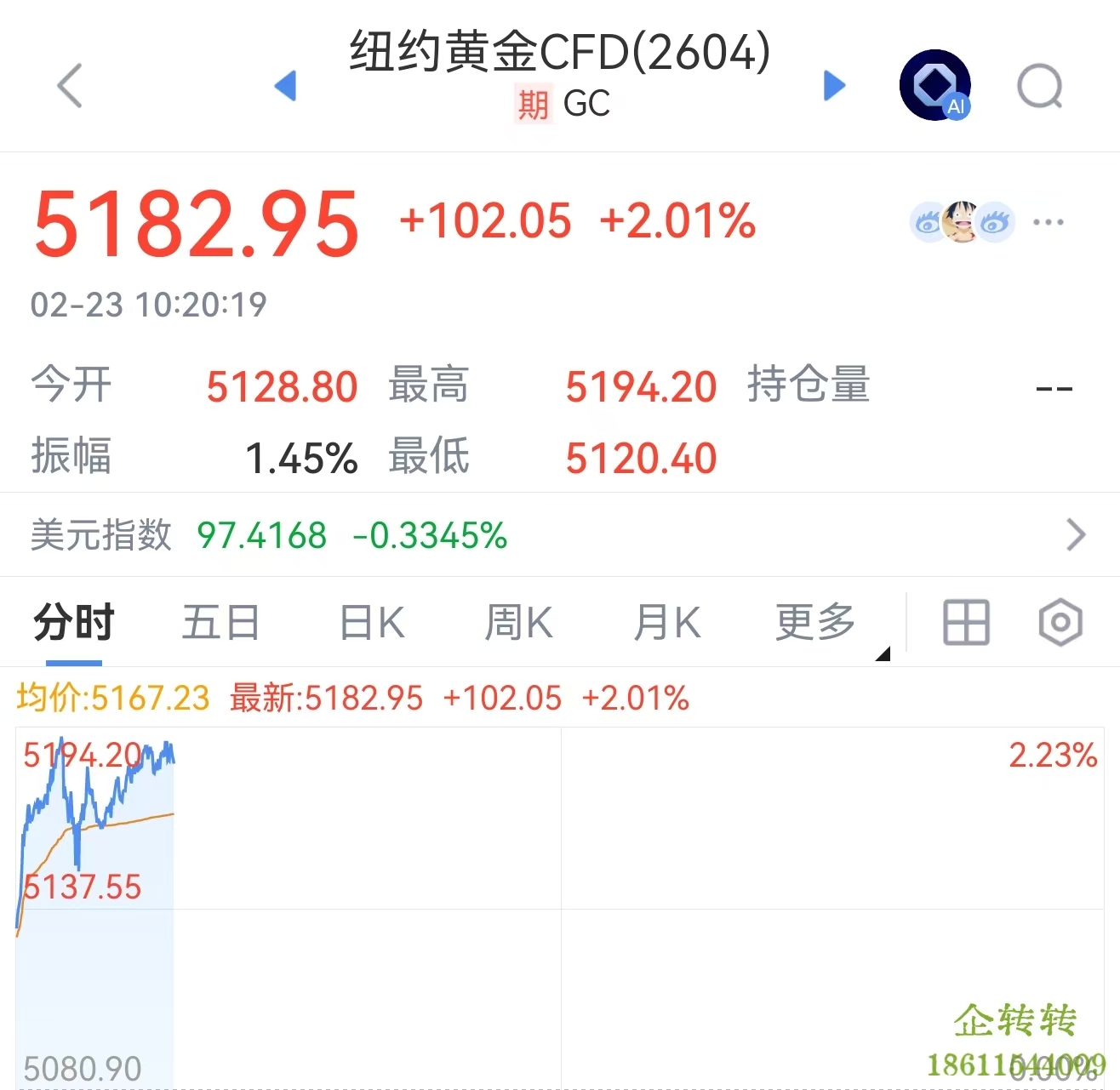Expand the 更多 chart period dropdown
Screen dimensions: 1120x1090
(817, 622)
